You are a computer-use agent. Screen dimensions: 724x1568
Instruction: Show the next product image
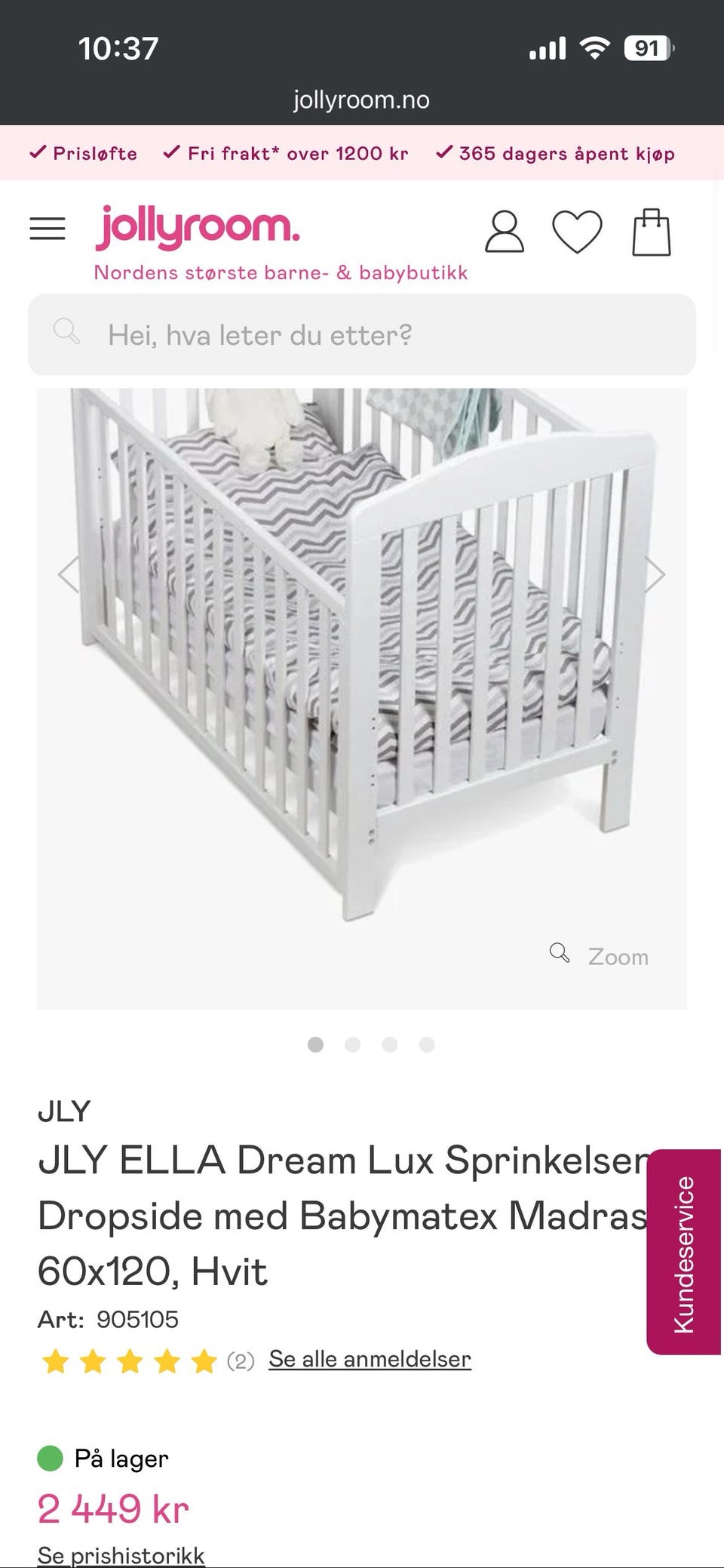pyautogui.click(x=655, y=575)
